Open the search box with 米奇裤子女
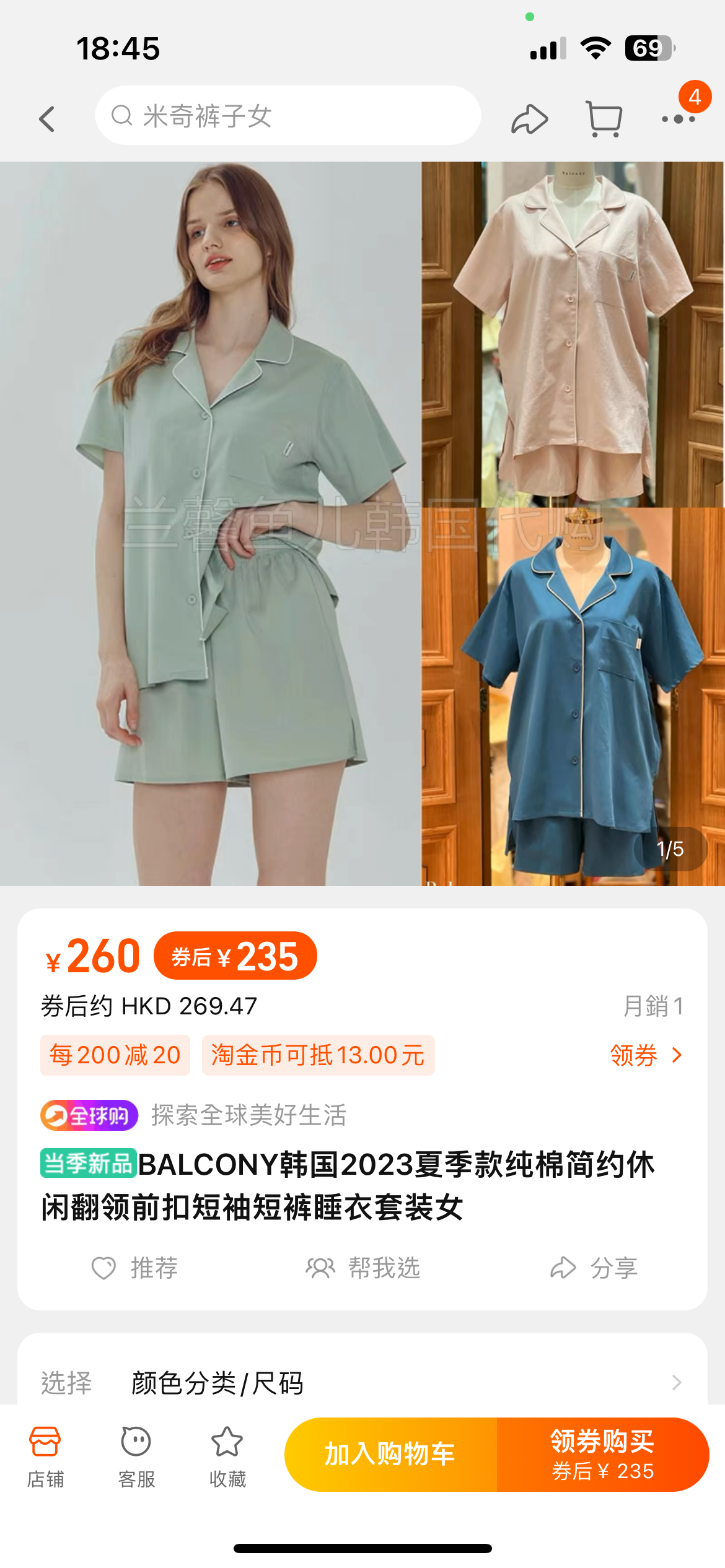This screenshot has height=1568, width=725. [x=288, y=116]
